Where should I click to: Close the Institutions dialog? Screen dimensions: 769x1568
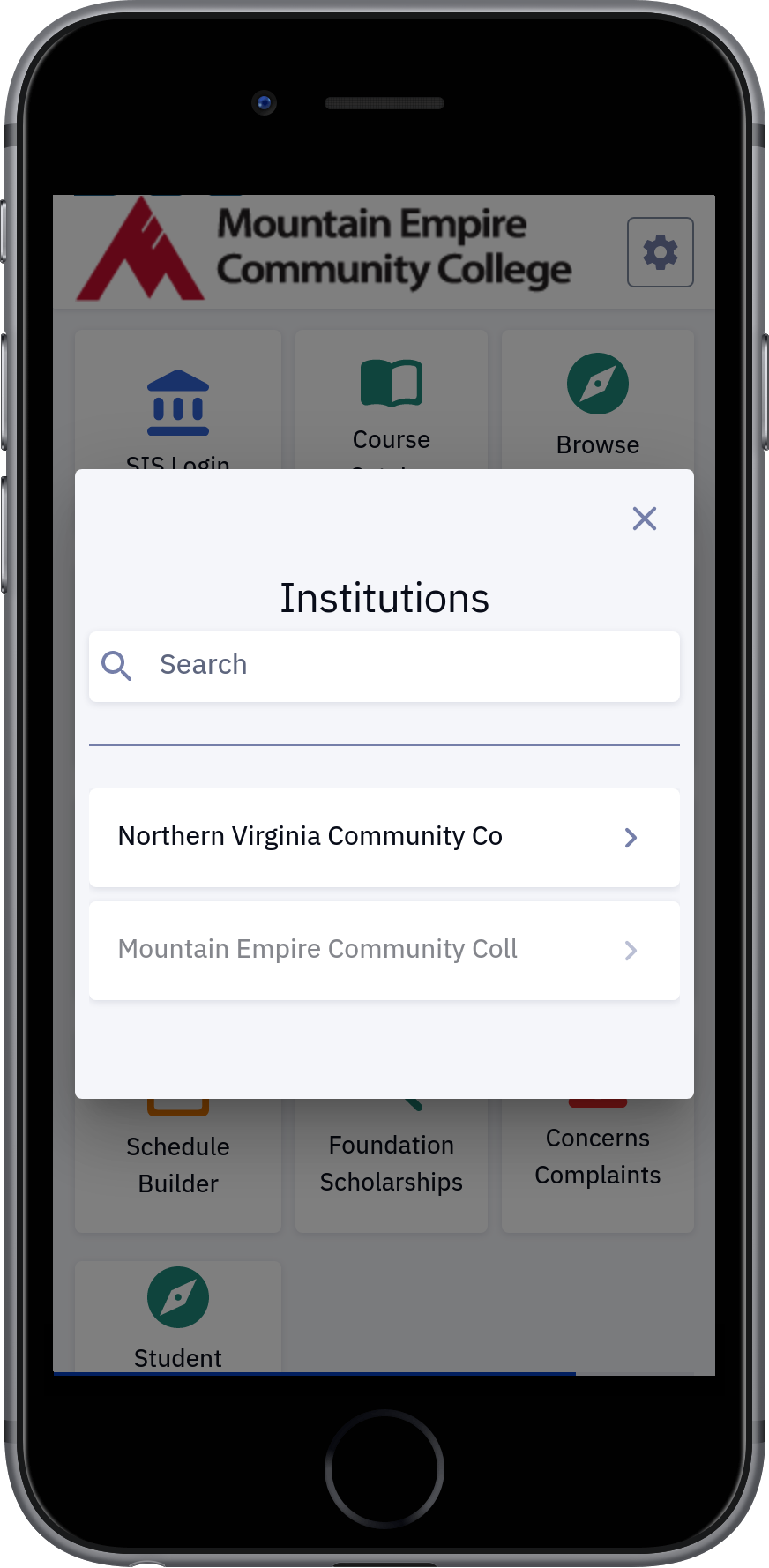point(645,519)
